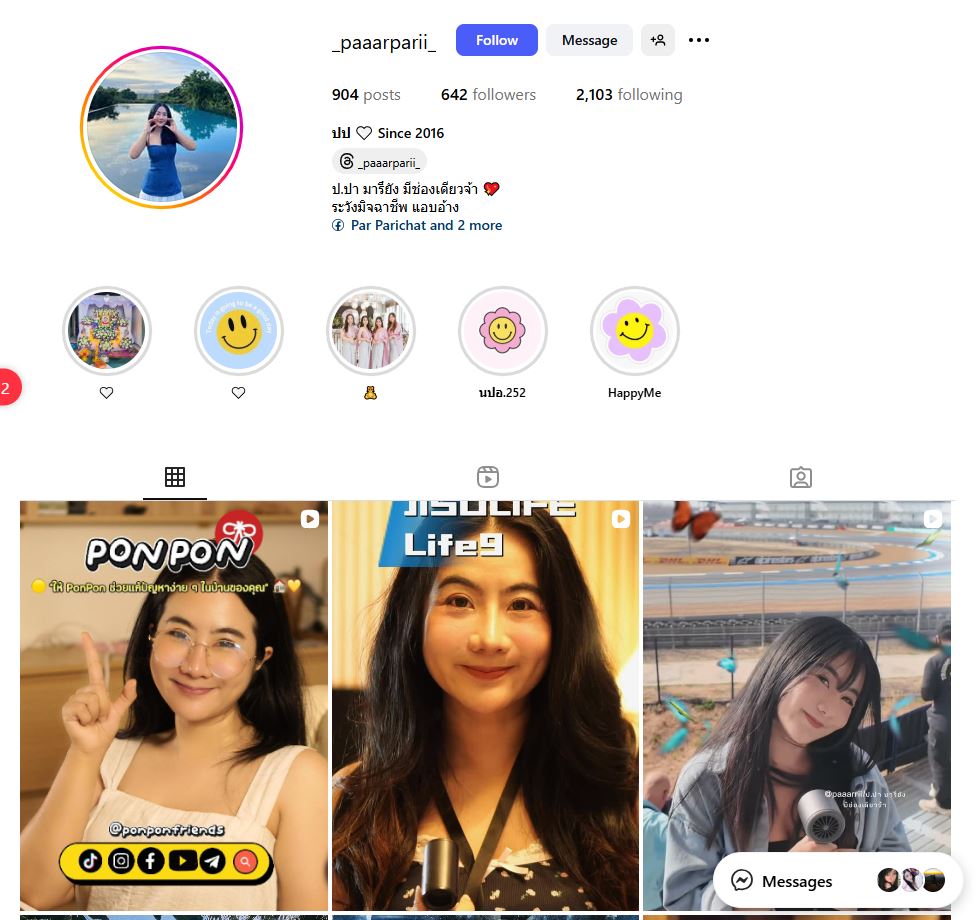Viewport: 978px width, 920px height.
Task: Open the Par Parichat Facebook link
Action: 425,226
